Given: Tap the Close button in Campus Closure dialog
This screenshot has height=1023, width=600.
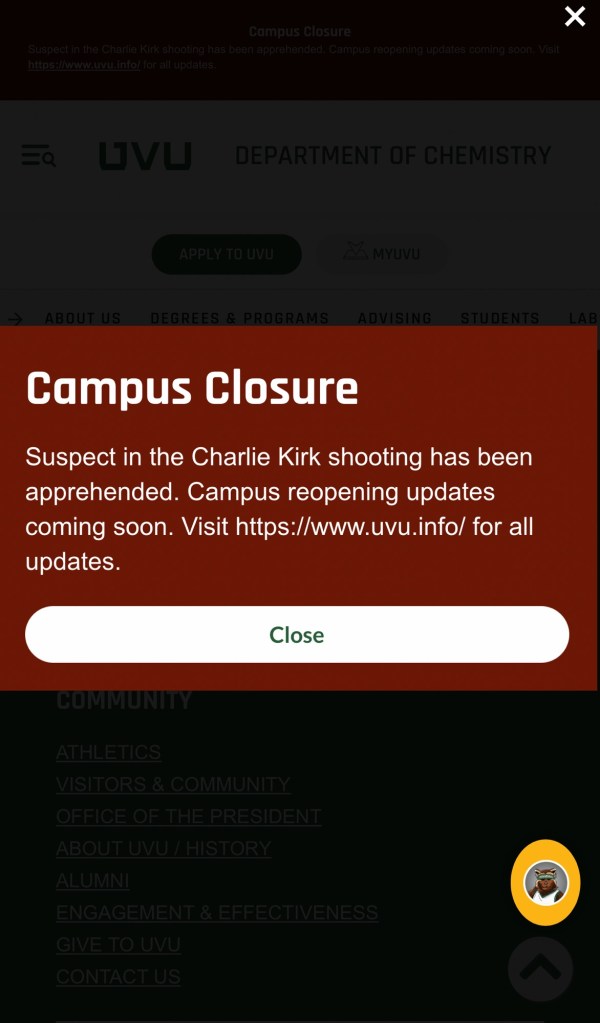Looking at the screenshot, I should tap(297, 634).
